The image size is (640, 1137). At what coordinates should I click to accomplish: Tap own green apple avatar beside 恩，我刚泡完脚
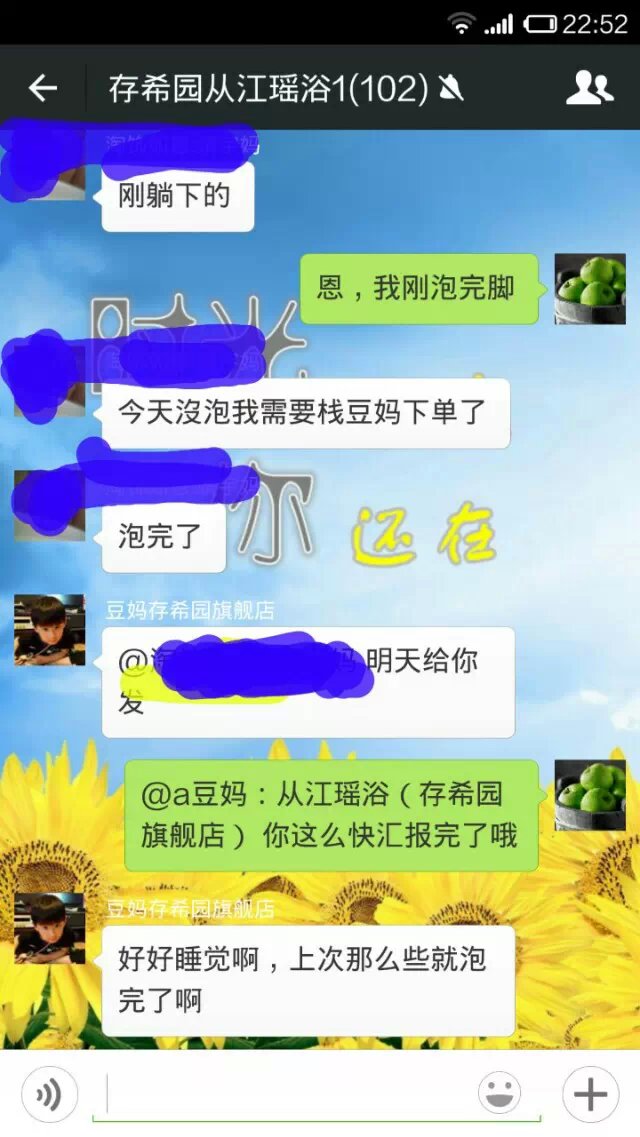590,289
